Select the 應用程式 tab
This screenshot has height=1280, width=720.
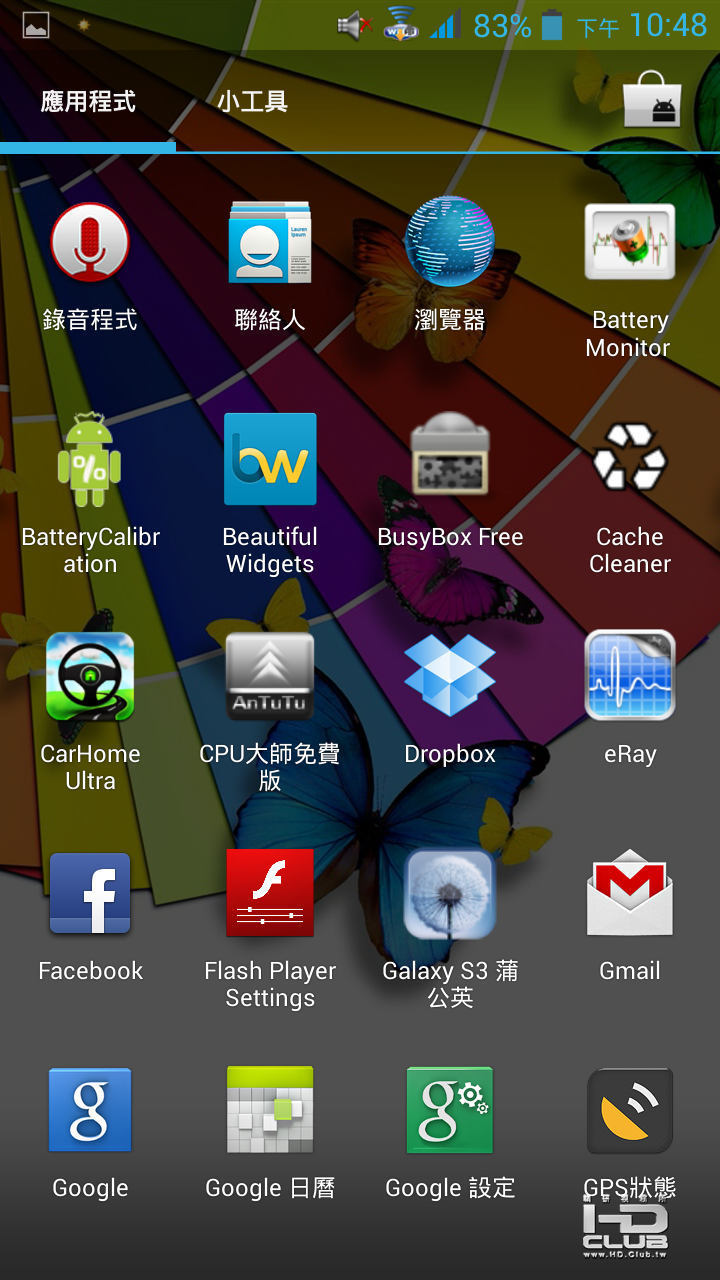[x=88, y=102]
